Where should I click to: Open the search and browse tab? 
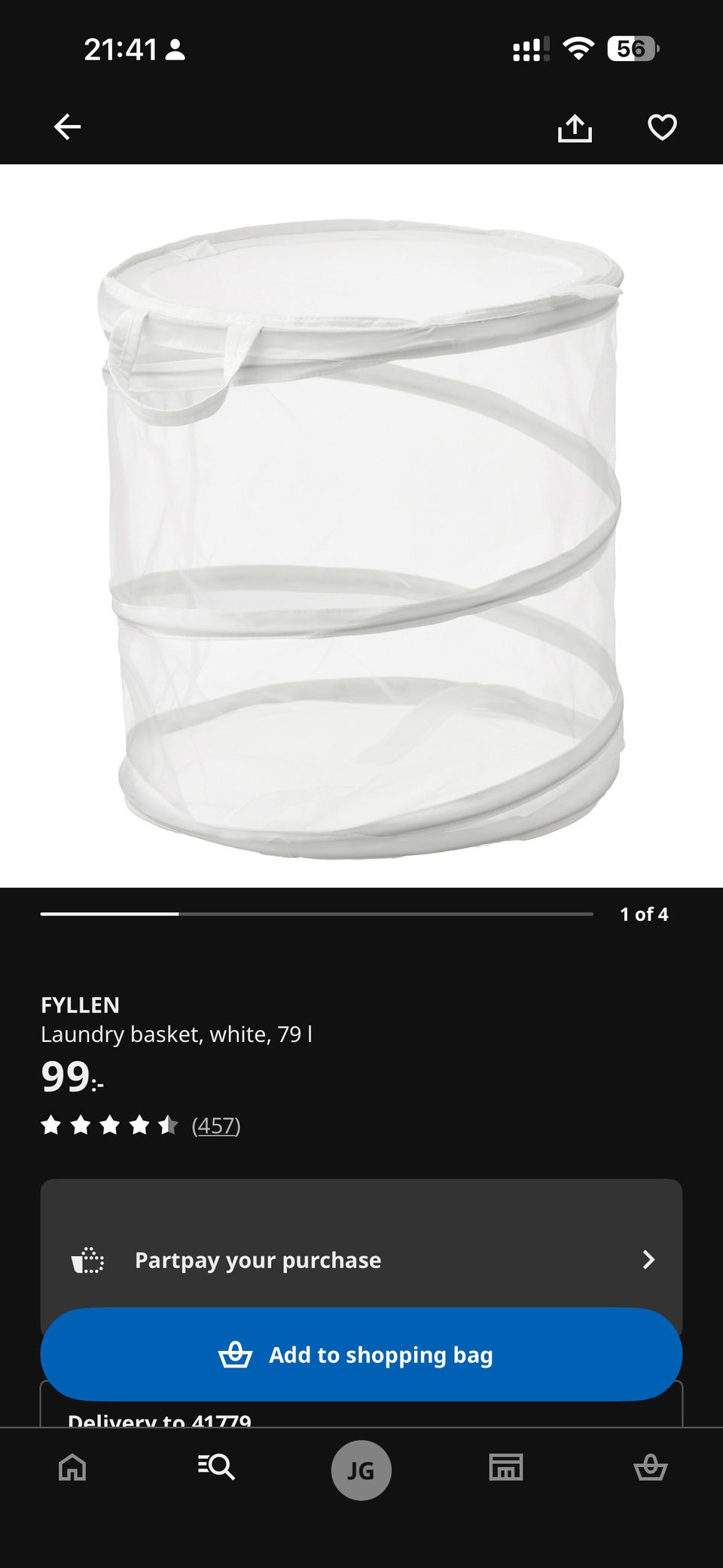click(216, 1468)
